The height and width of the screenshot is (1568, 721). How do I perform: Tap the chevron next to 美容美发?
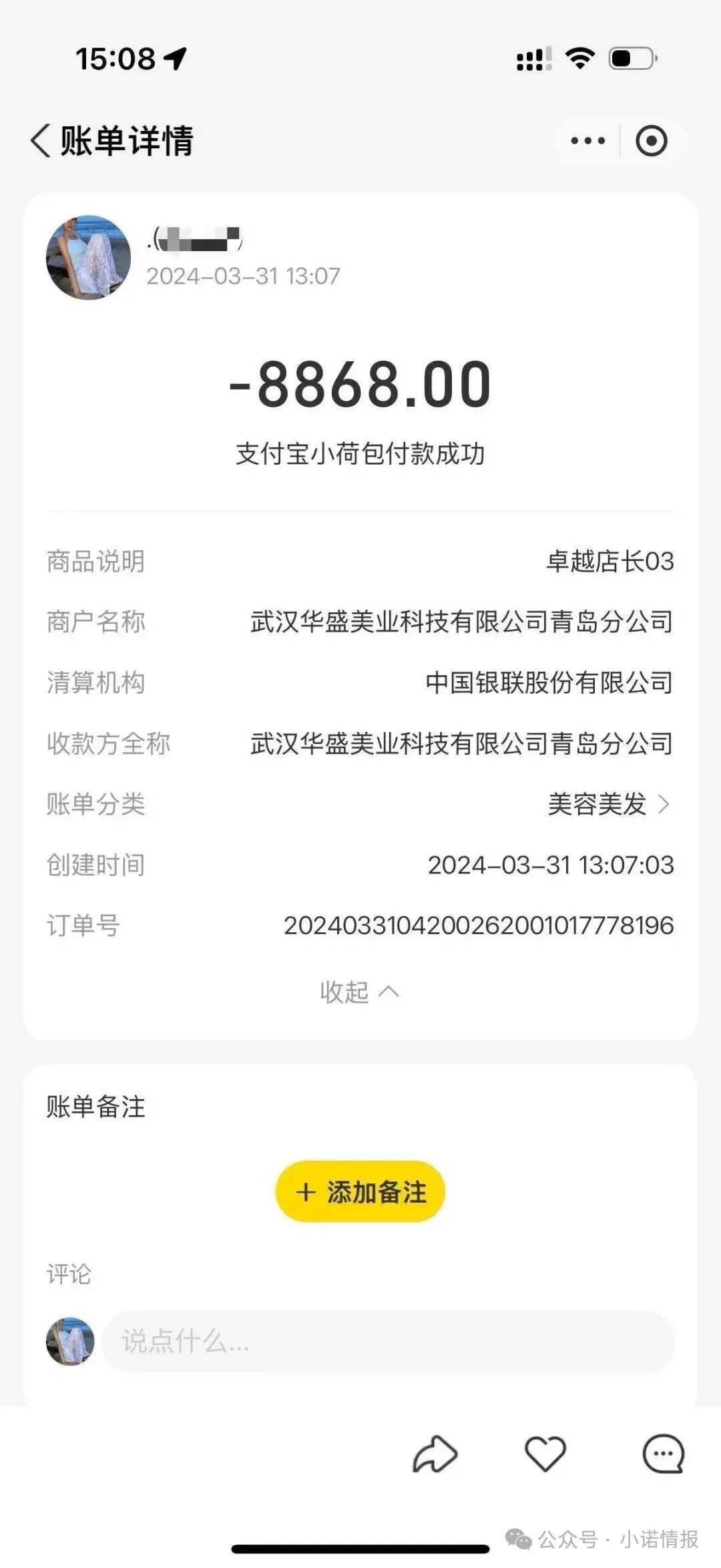pos(663,805)
